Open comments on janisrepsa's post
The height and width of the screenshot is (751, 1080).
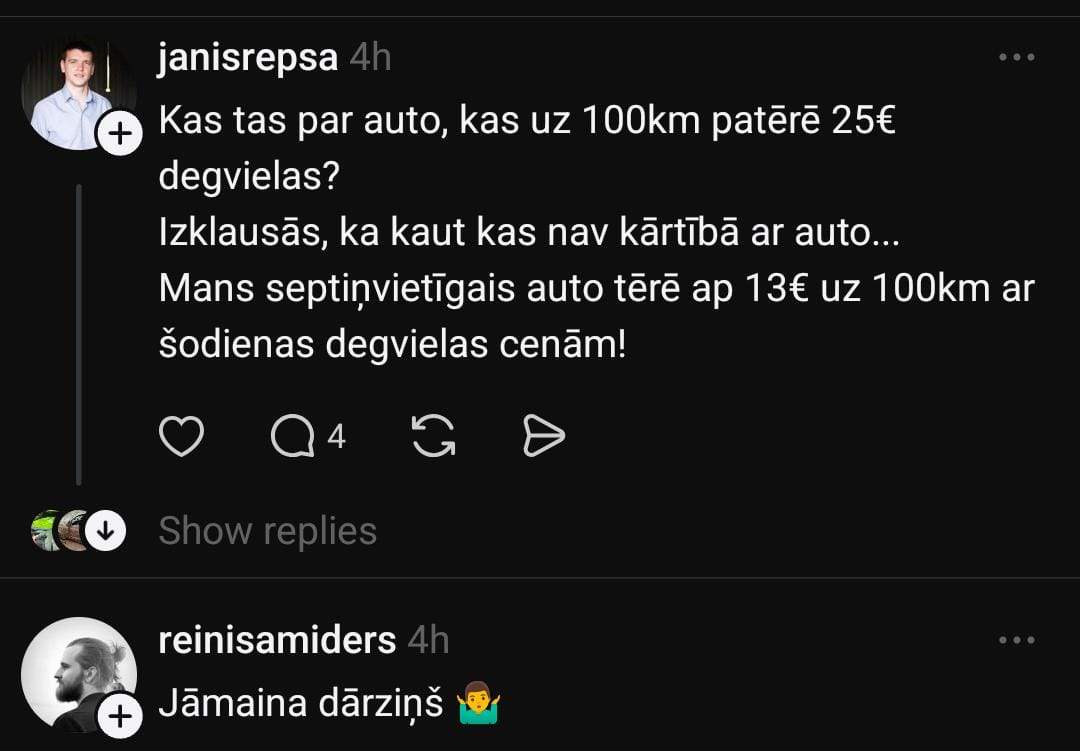tap(293, 437)
